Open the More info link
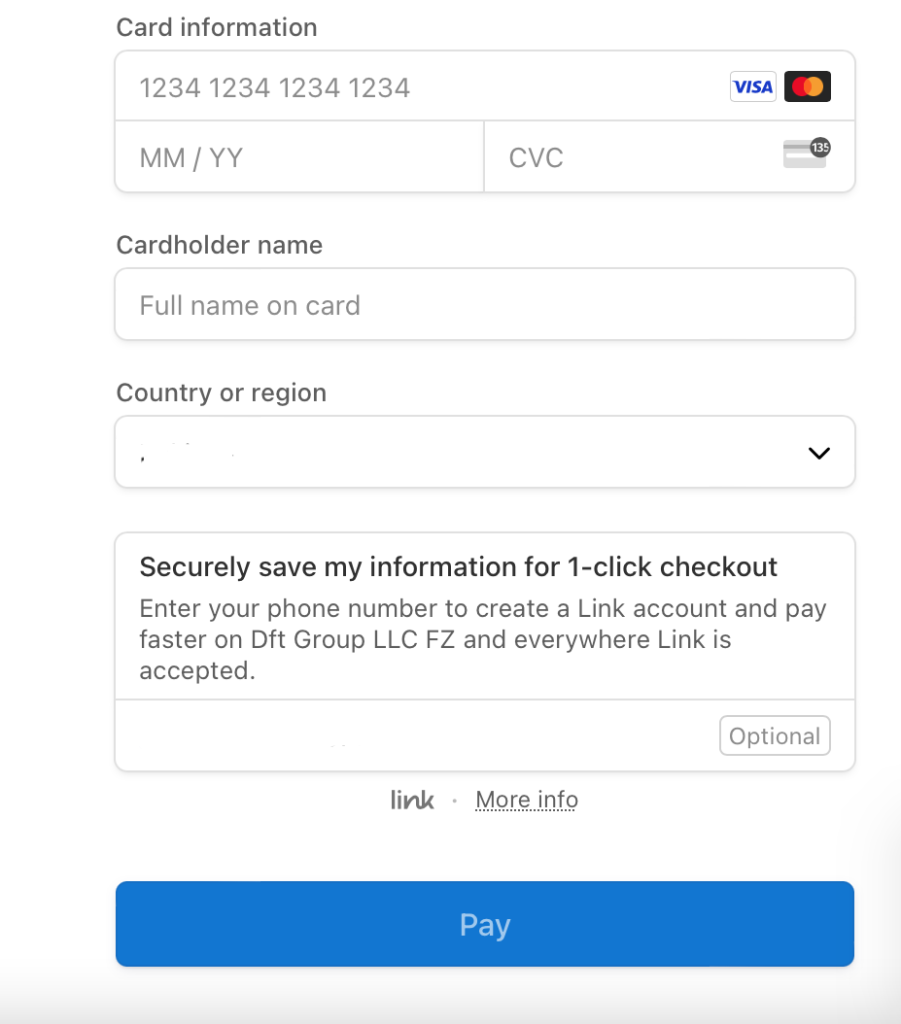The image size is (901, 1024). click(526, 800)
